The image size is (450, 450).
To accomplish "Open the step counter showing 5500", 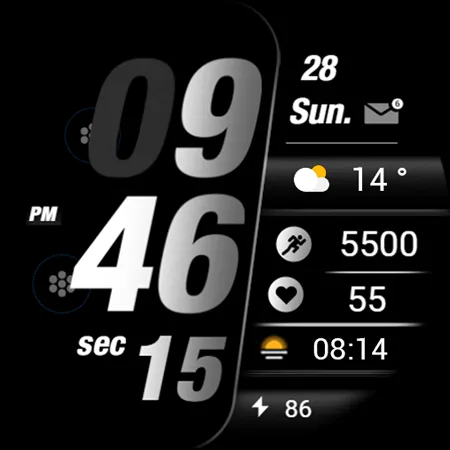I will point(347,244).
